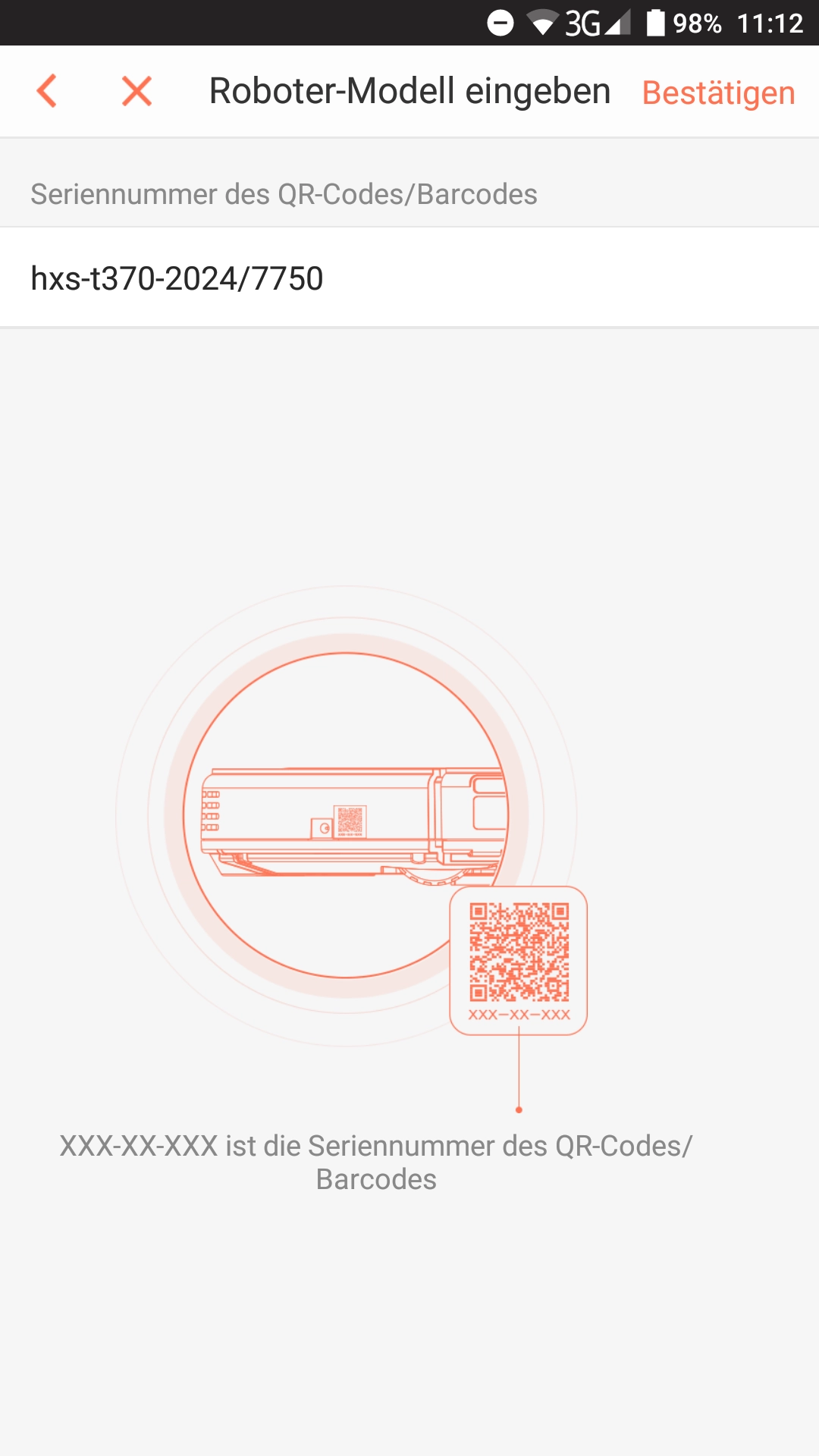Close the Roboter-Modell eingeben screen
The width and height of the screenshot is (819, 1456).
coord(136,91)
